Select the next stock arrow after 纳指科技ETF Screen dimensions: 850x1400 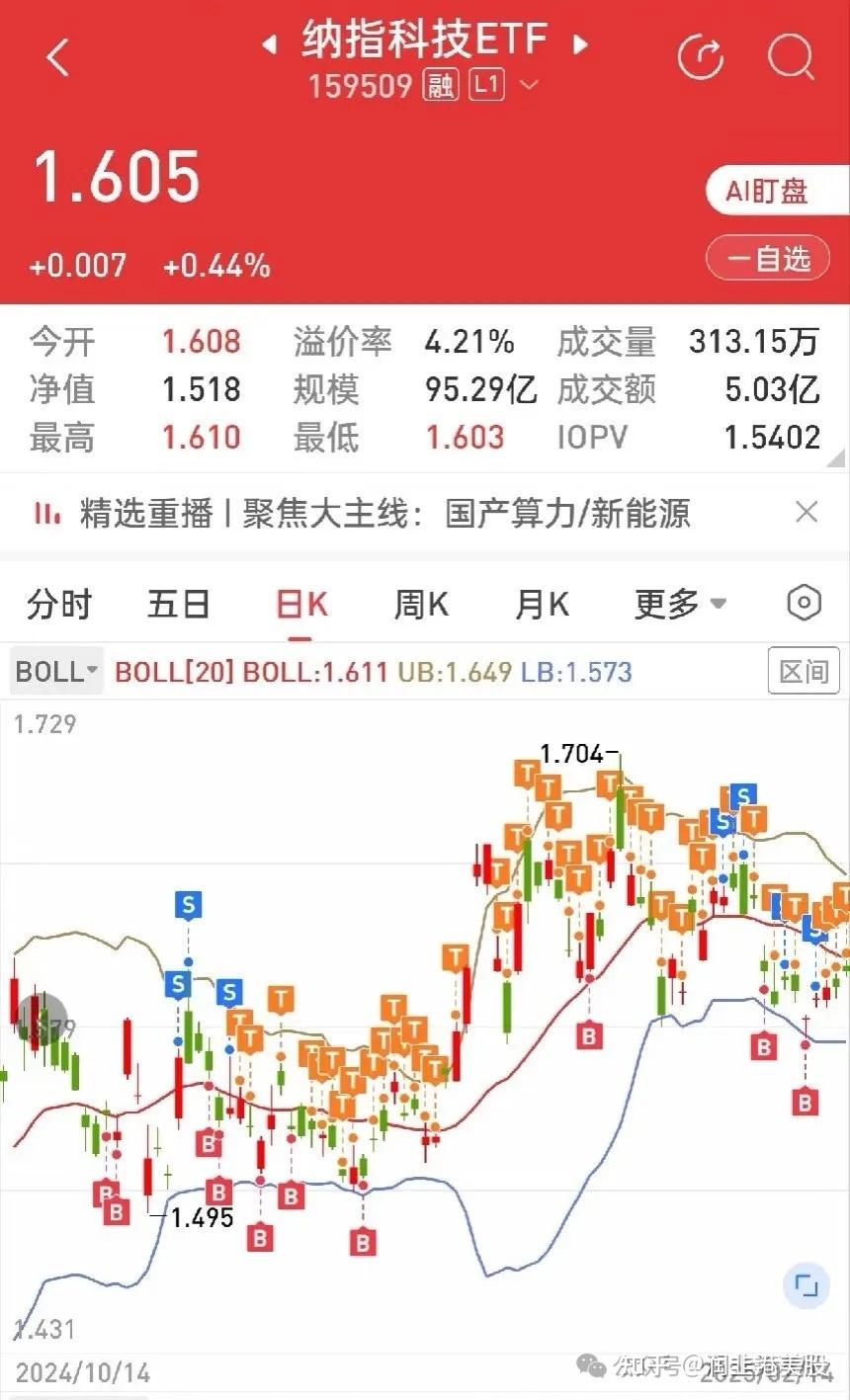coord(582,43)
